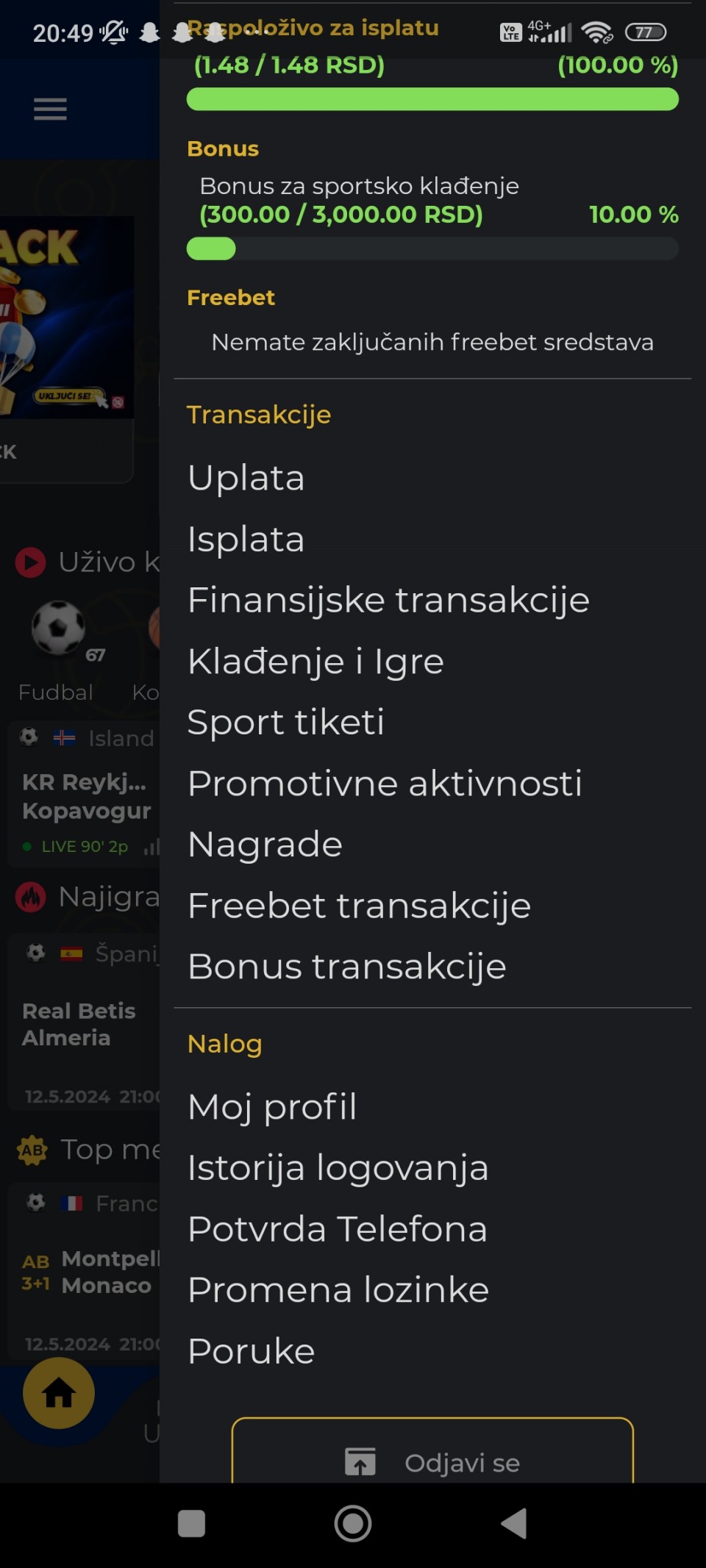Screen dimensions: 706x1568
Task: Open the Nagrade section
Action: pos(265,844)
